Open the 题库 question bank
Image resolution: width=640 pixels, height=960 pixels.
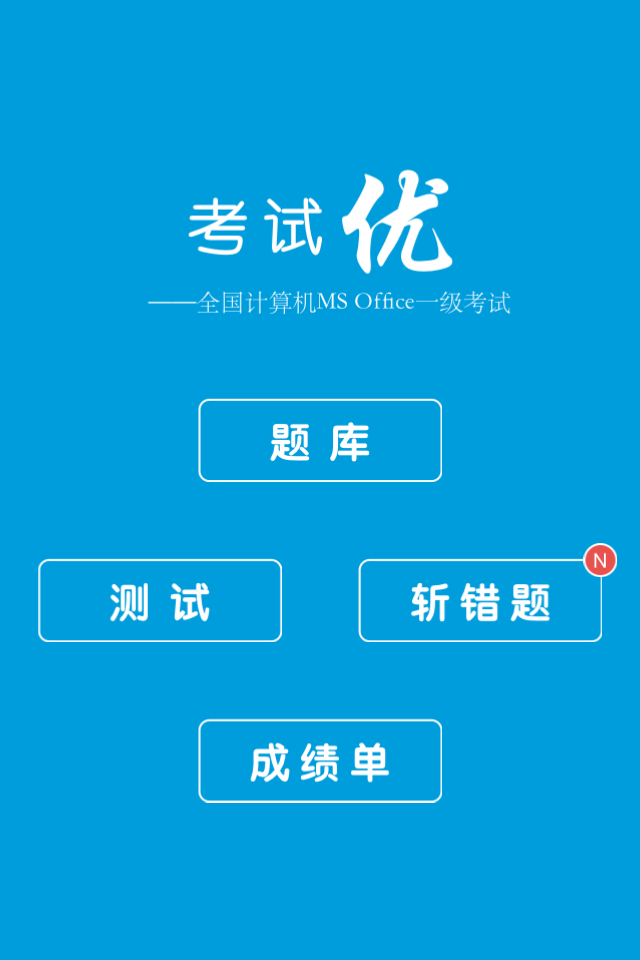pyautogui.click(x=320, y=441)
